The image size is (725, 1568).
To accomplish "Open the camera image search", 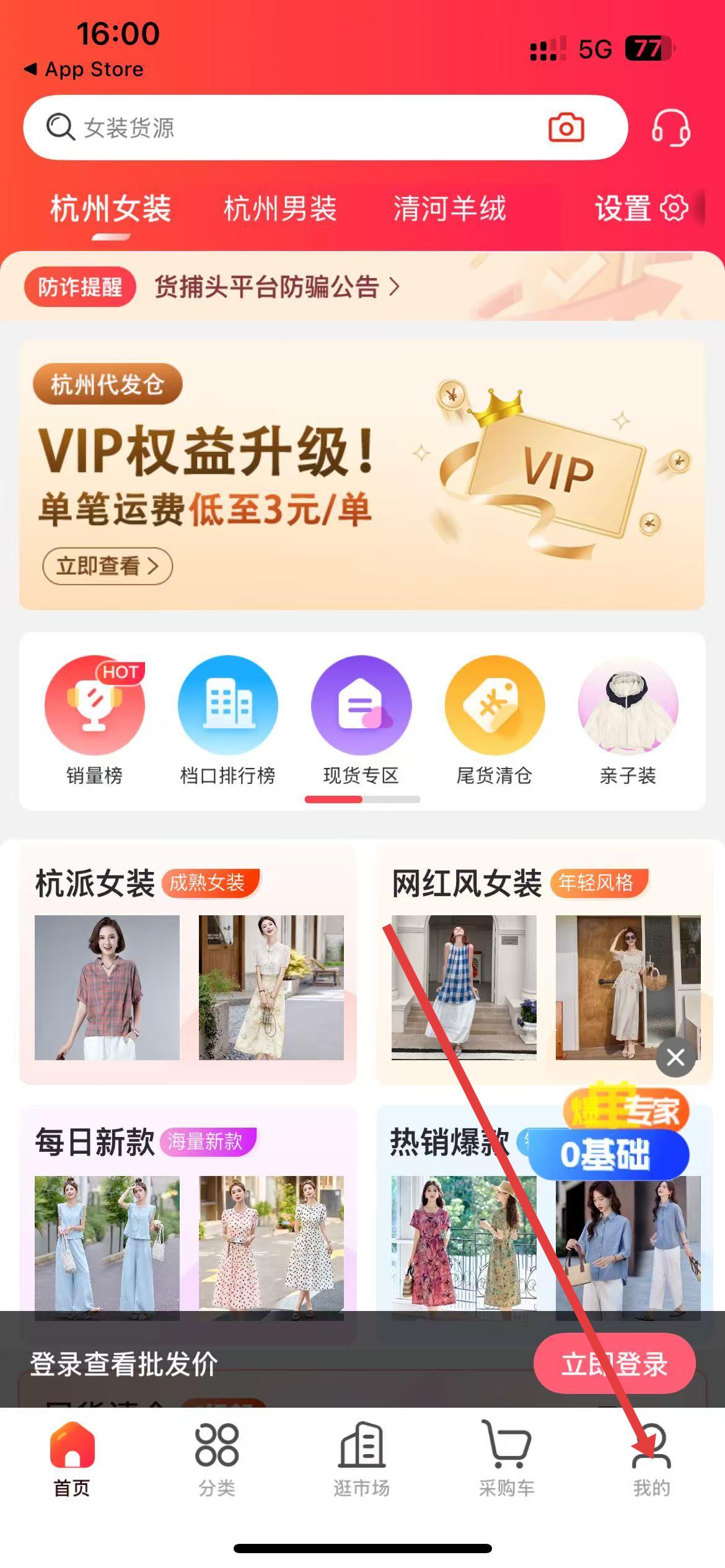I will coord(566,128).
